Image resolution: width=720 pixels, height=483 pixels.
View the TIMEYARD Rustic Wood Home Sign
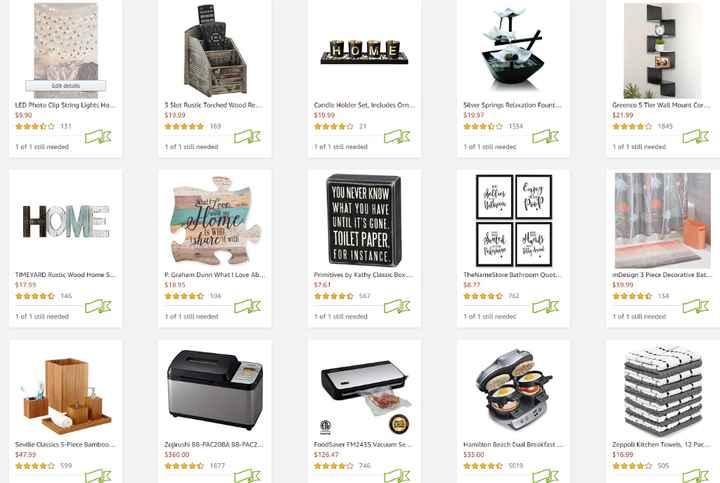click(x=64, y=273)
